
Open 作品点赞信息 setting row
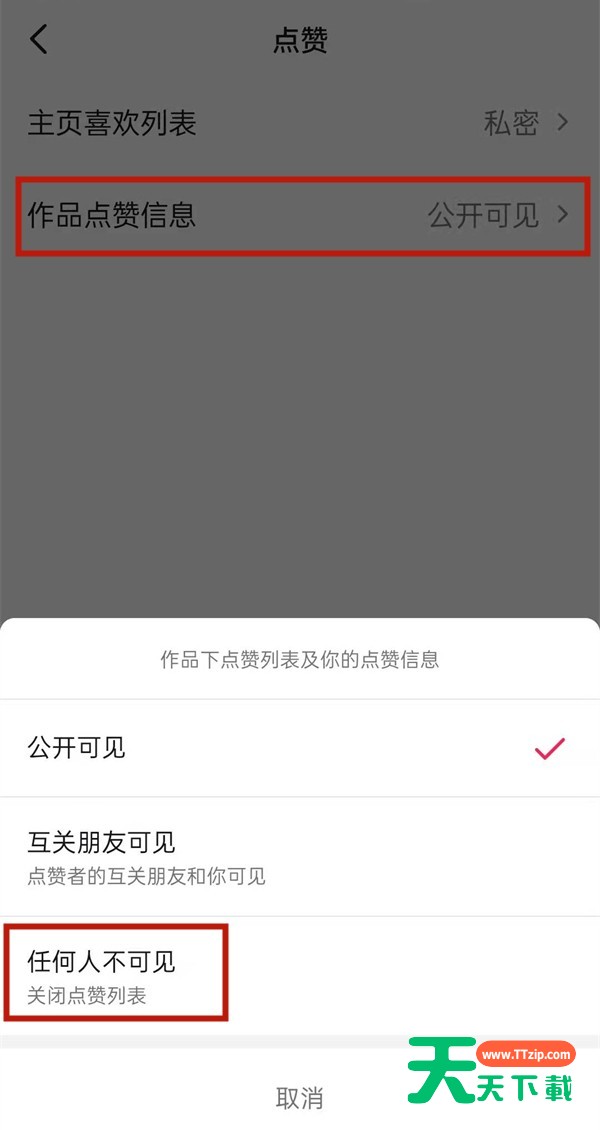[300, 214]
